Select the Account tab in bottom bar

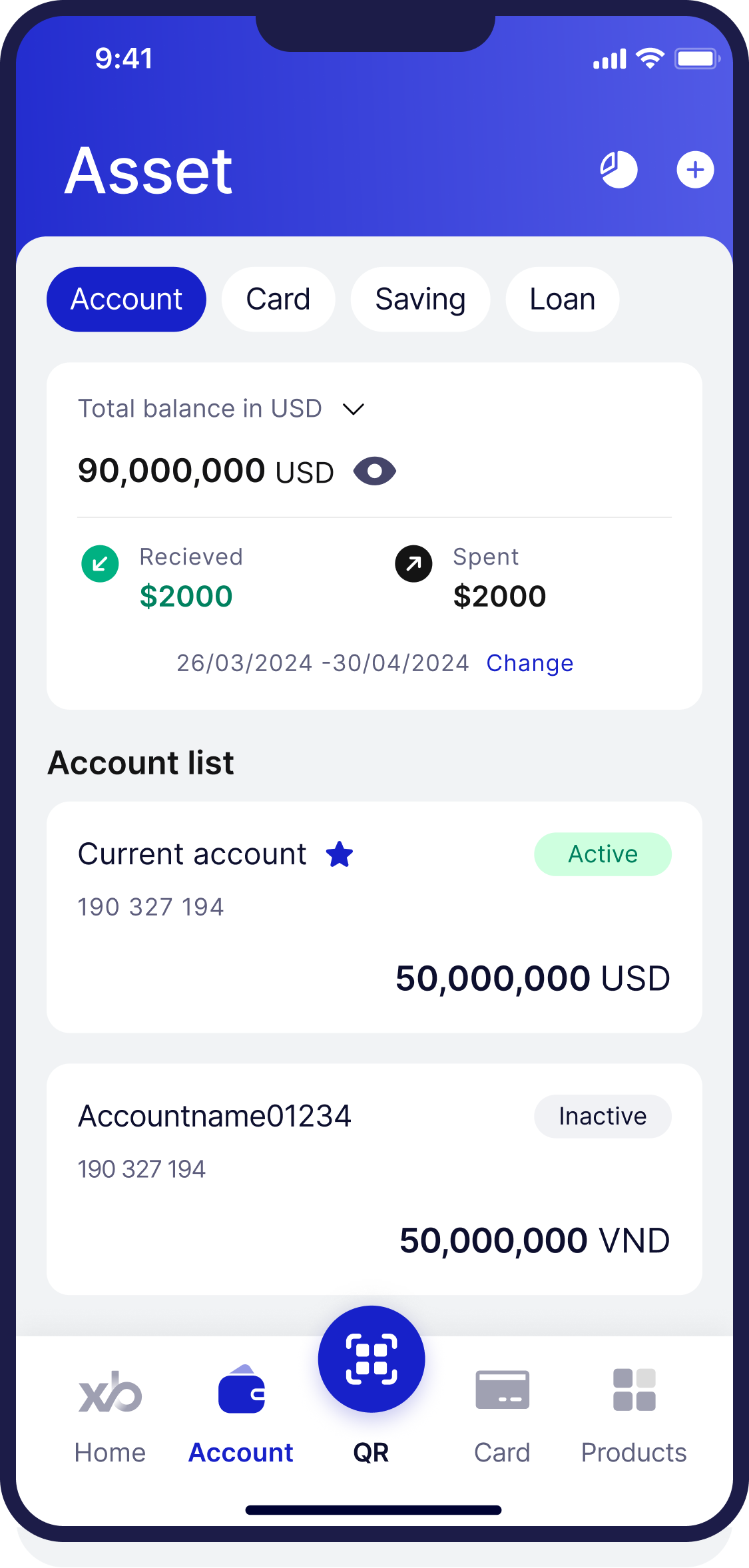[x=241, y=1416]
